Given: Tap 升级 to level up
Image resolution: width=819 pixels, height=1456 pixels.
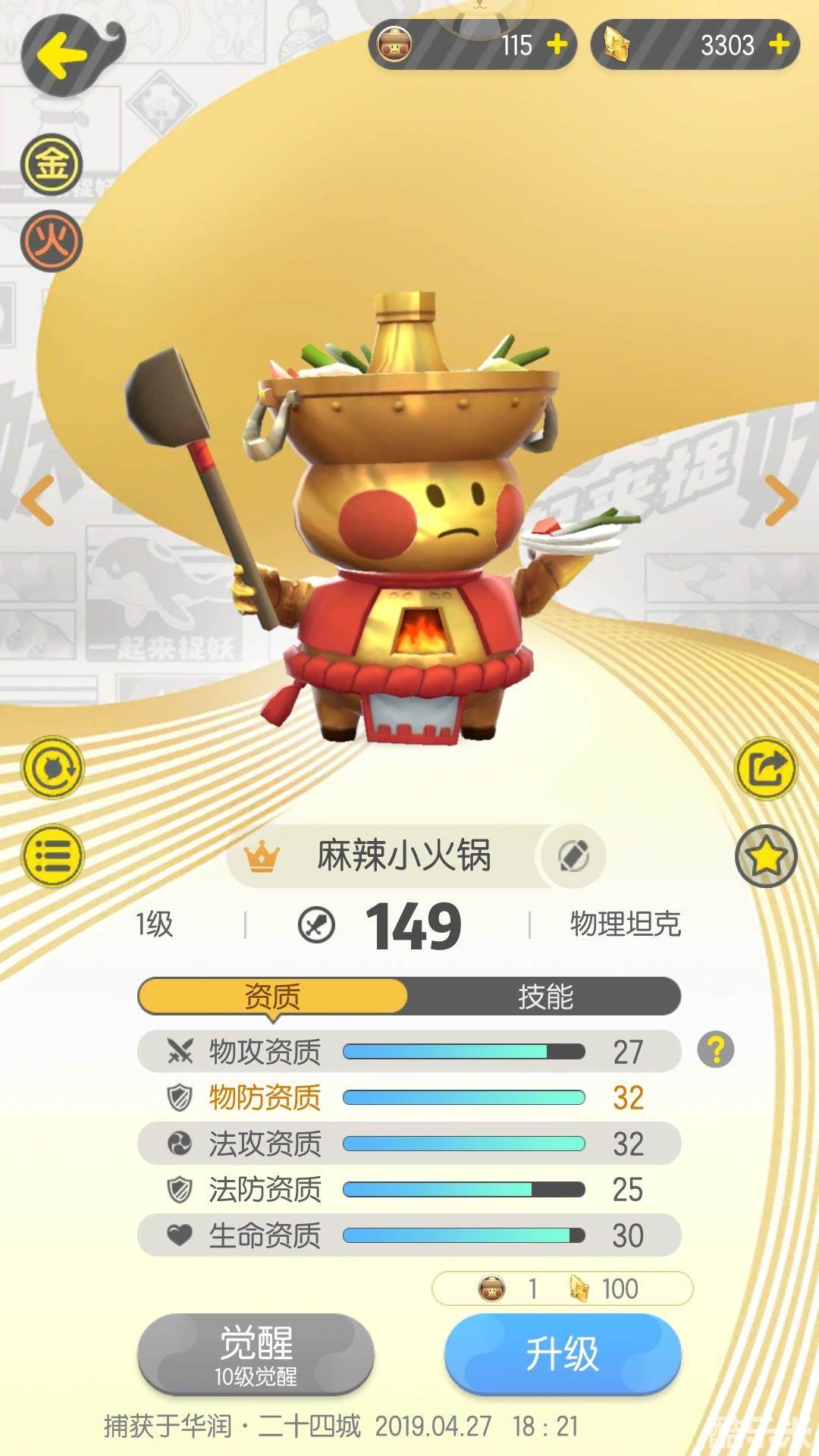Looking at the screenshot, I should [562, 1354].
